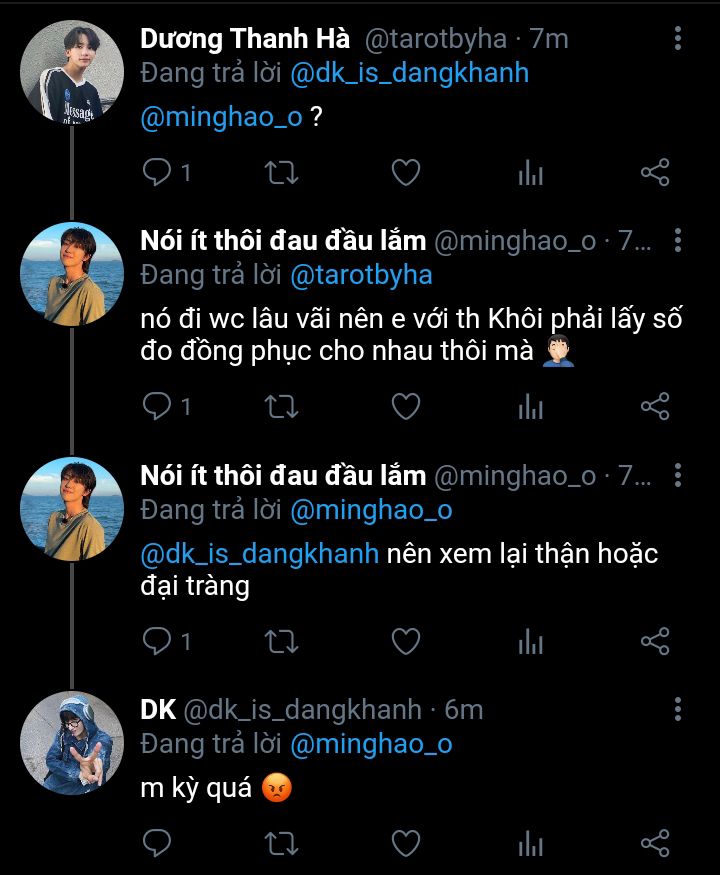Open DK's profile avatar
Viewport: 720px width, 875px height.
[72, 740]
